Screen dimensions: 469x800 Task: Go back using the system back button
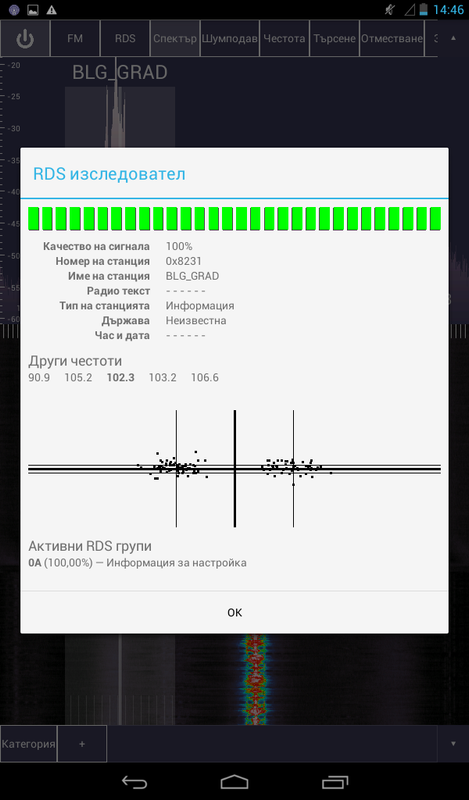[x=134, y=782]
